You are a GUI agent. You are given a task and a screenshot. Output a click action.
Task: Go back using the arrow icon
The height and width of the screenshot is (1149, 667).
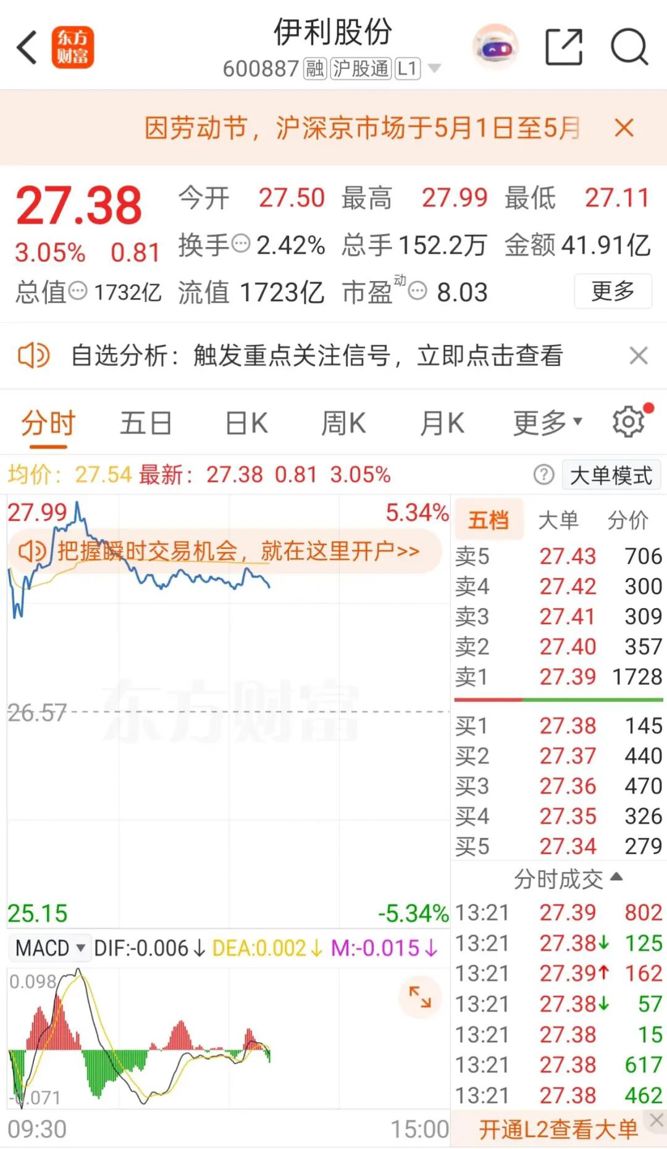point(27,46)
